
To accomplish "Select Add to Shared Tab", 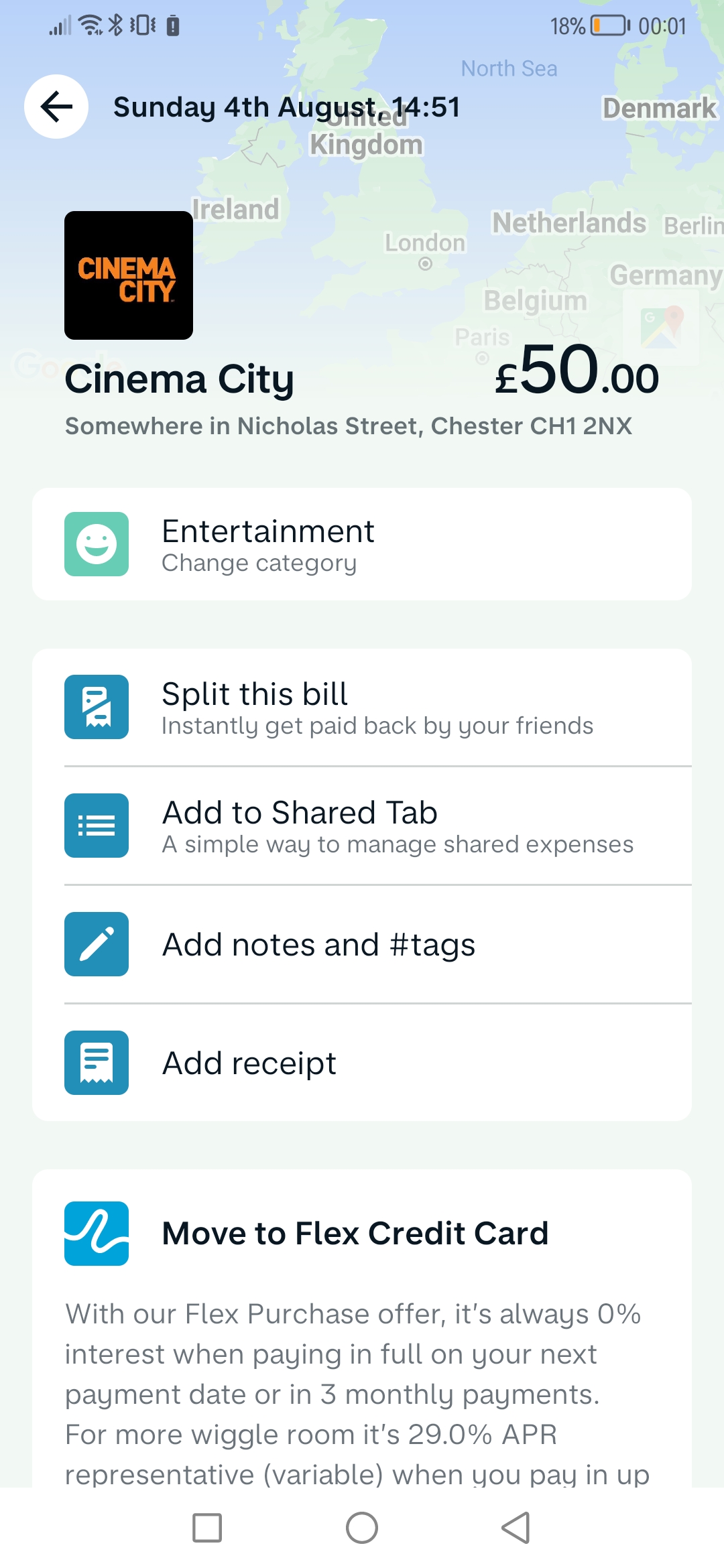I will (x=362, y=826).
